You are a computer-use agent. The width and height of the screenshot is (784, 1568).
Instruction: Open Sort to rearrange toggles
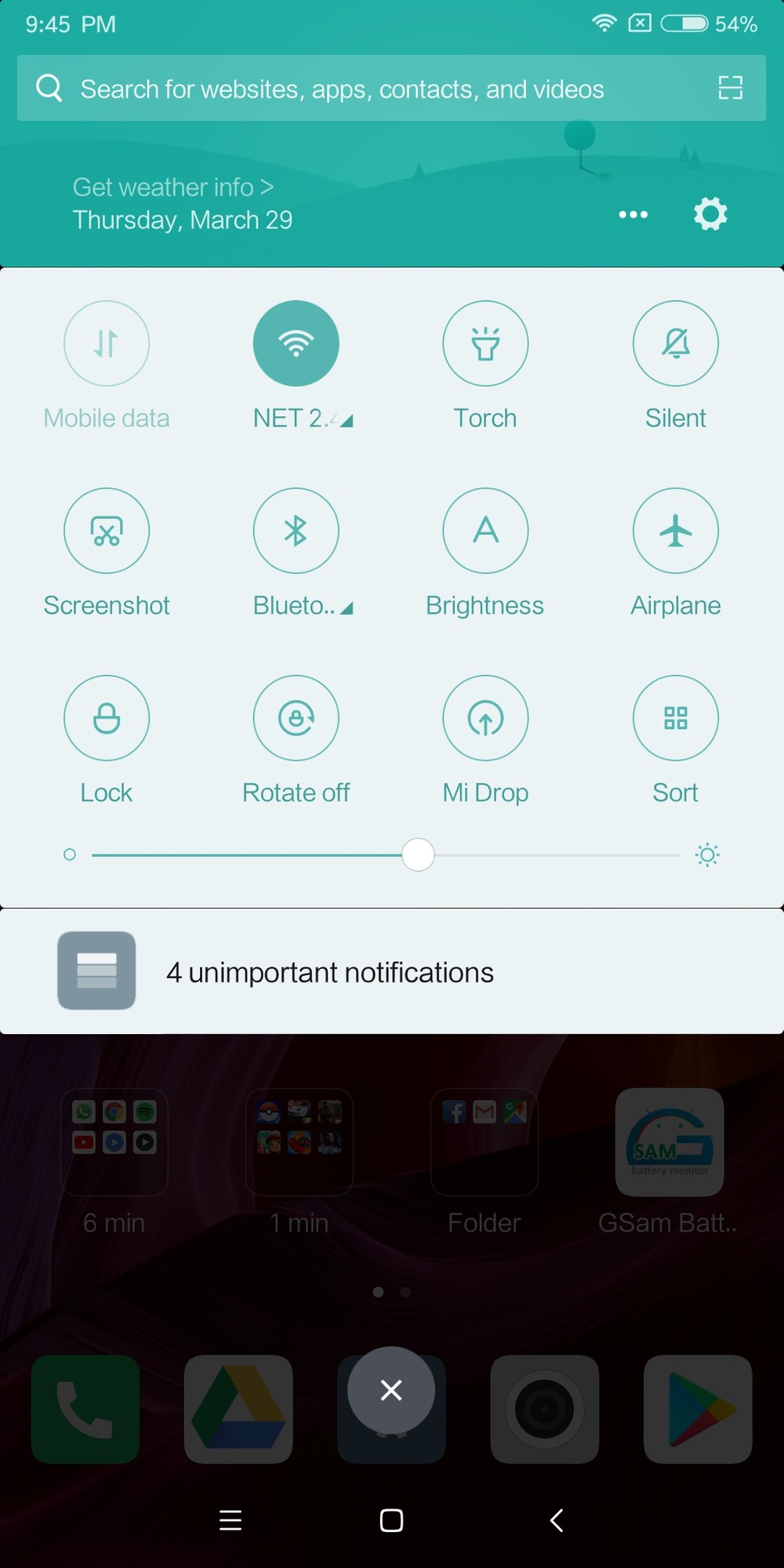click(x=675, y=718)
